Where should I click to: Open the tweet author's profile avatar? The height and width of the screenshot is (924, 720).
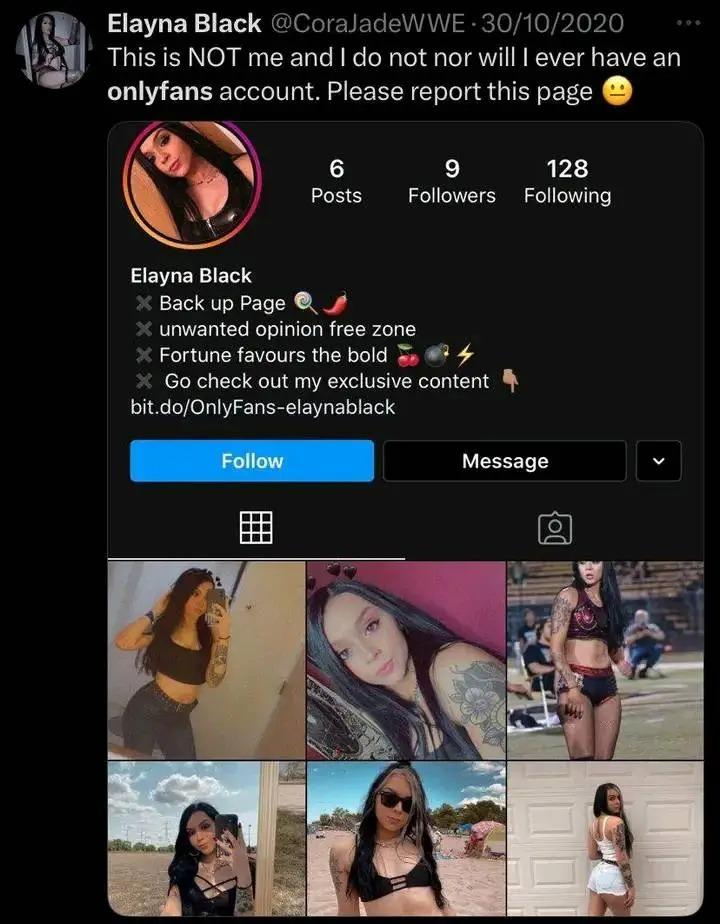(54, 50)
